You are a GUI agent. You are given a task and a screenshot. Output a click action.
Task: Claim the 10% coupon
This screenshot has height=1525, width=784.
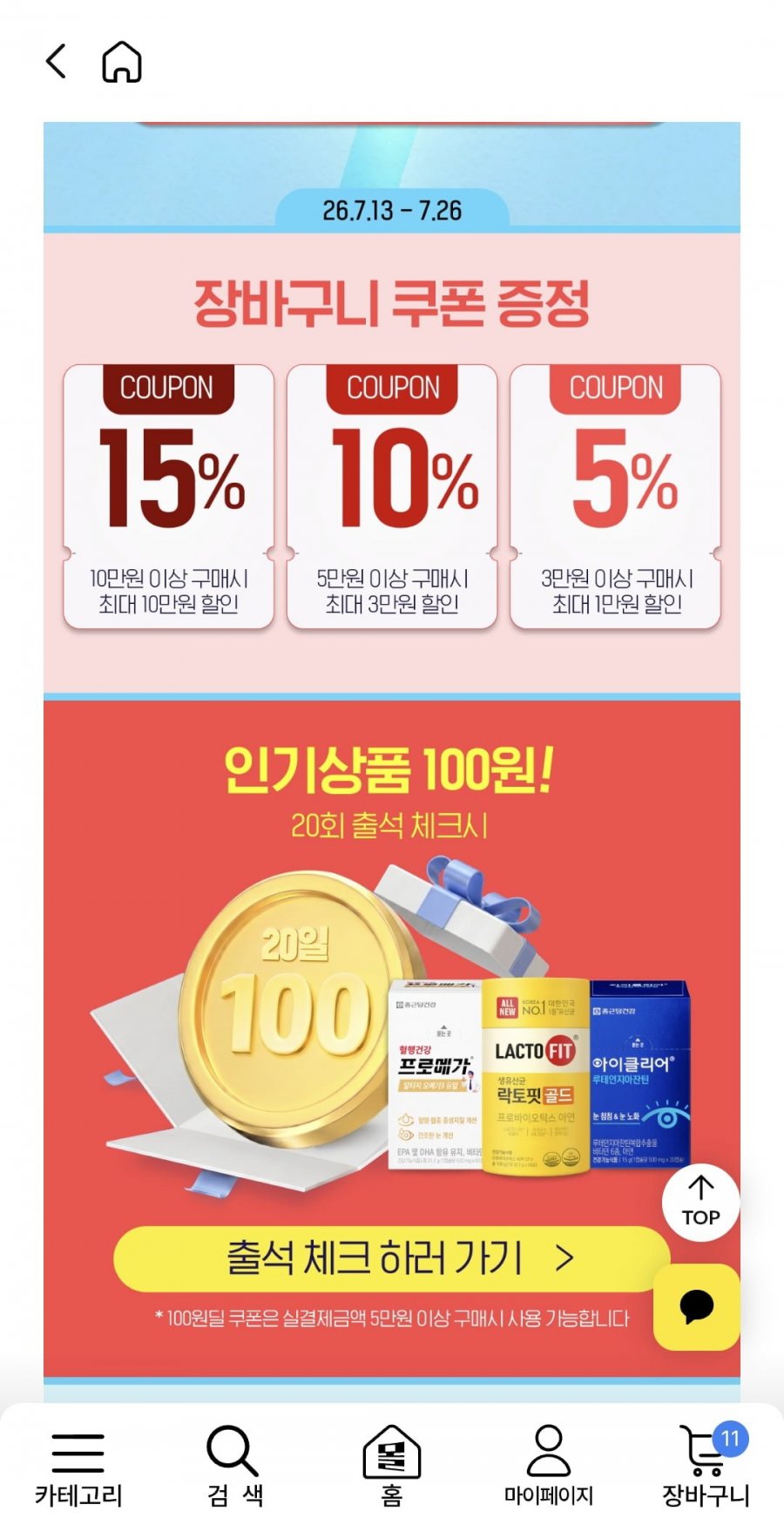pyautogui.click(x=392, y=497)
